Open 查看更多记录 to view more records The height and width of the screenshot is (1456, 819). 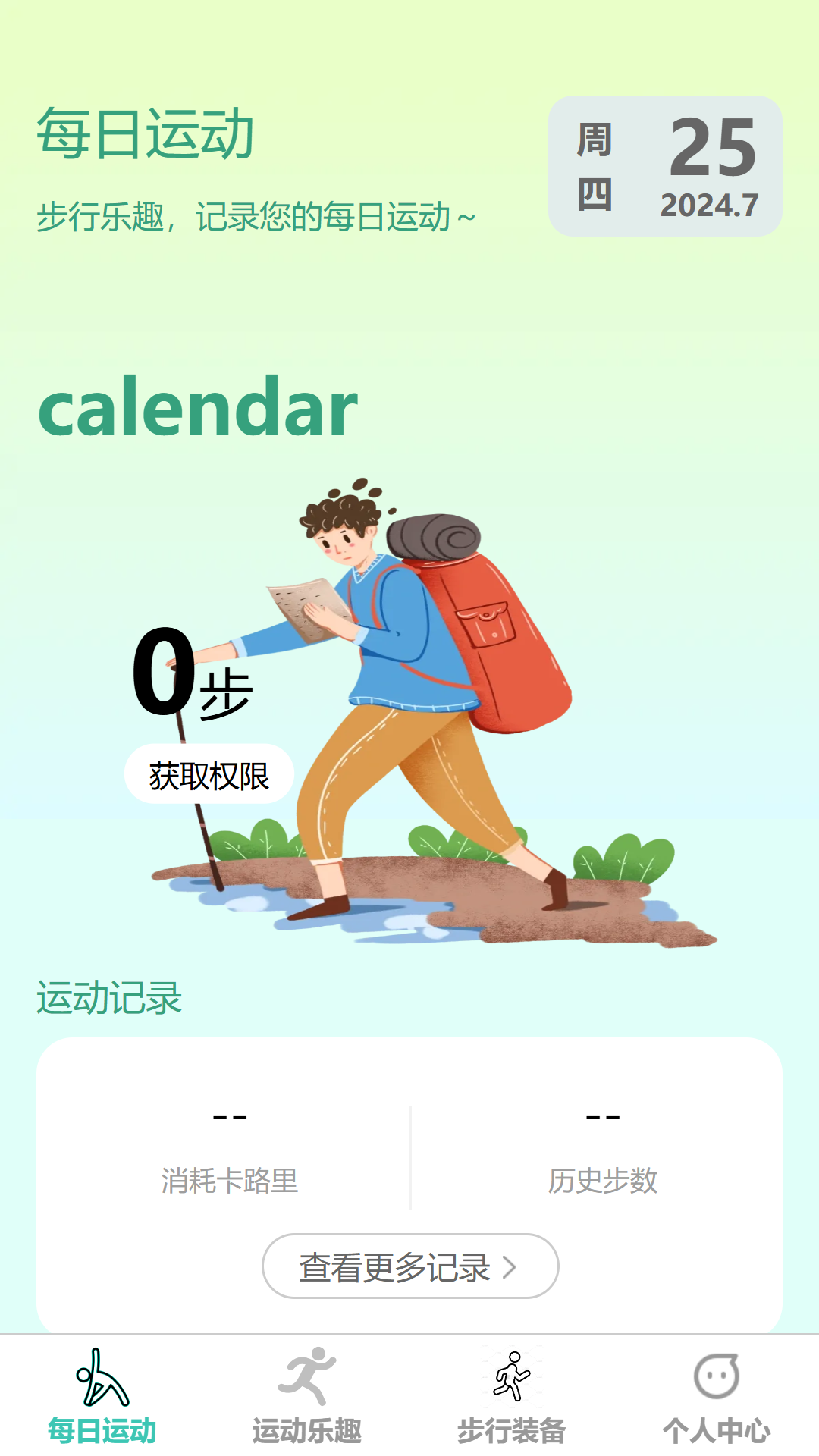[410, 1266]
